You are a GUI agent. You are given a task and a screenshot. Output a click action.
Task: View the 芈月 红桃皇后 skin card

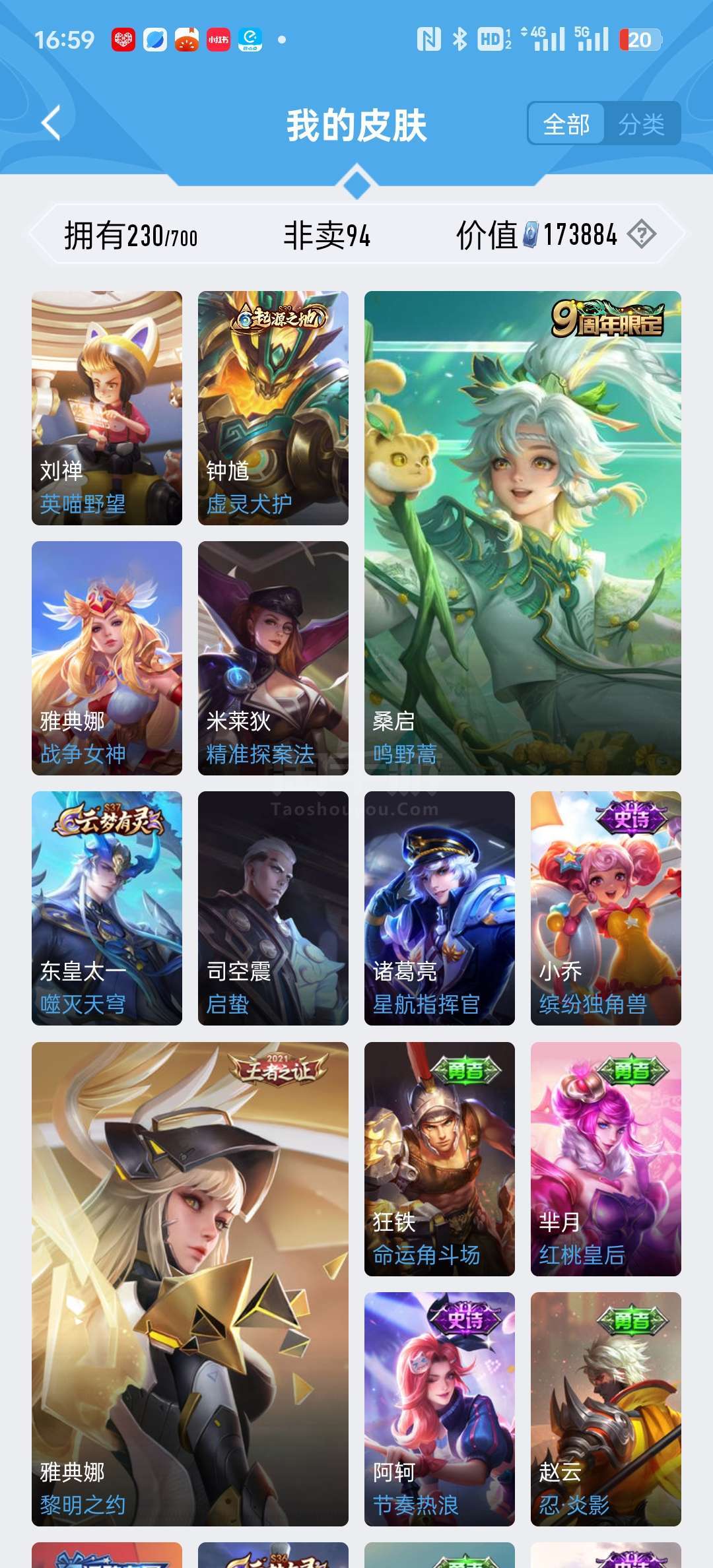606,1159
